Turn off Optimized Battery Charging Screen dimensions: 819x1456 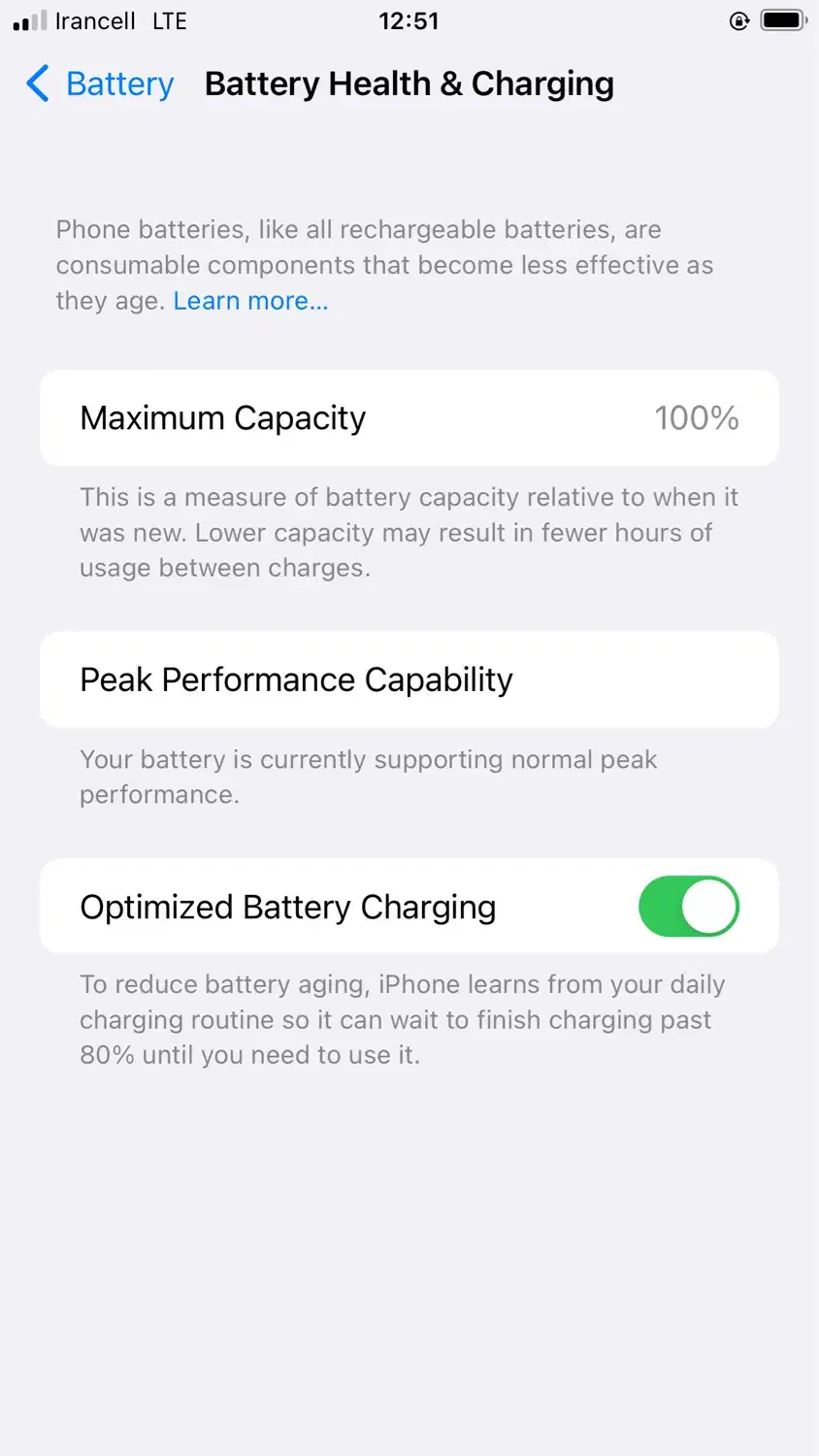click(x=688, y=907)
